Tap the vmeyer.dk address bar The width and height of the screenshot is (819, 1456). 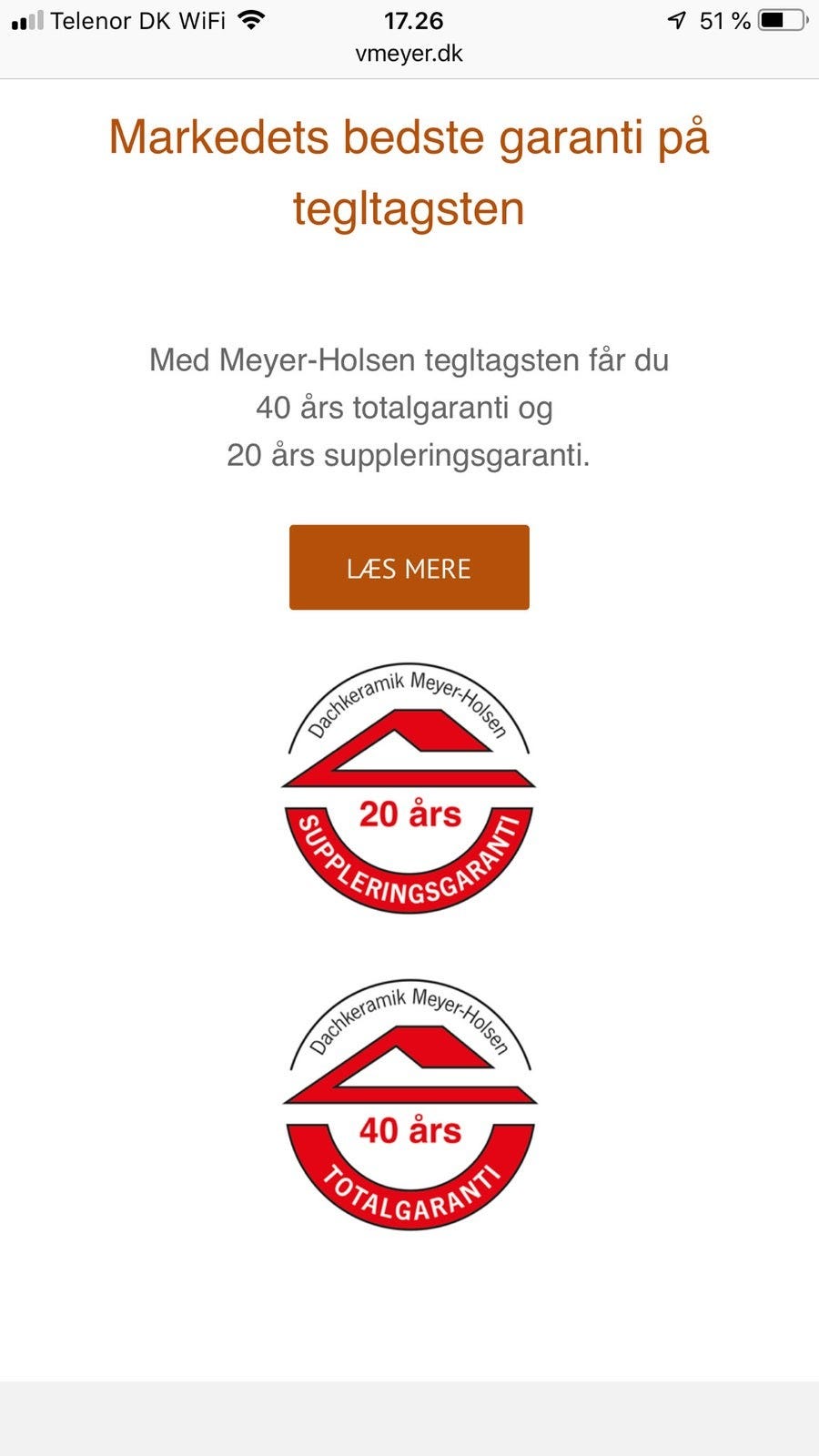coord(409,54)
